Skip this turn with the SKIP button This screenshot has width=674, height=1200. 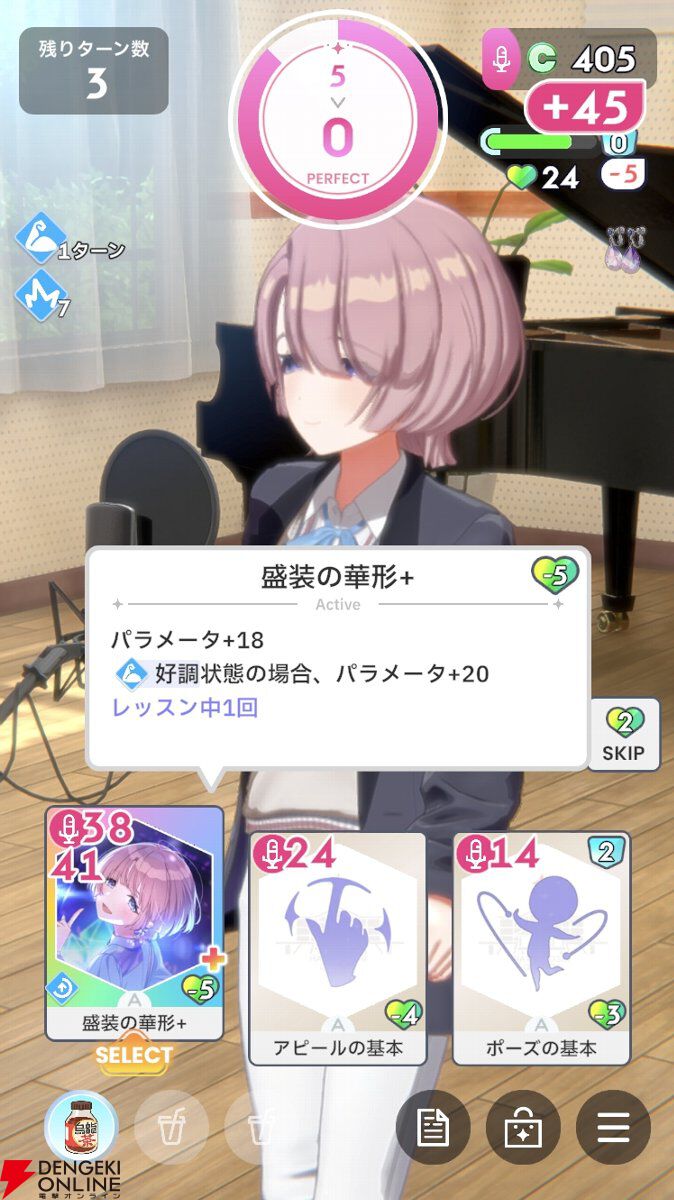pyautogui.click(x=624, y=734)
